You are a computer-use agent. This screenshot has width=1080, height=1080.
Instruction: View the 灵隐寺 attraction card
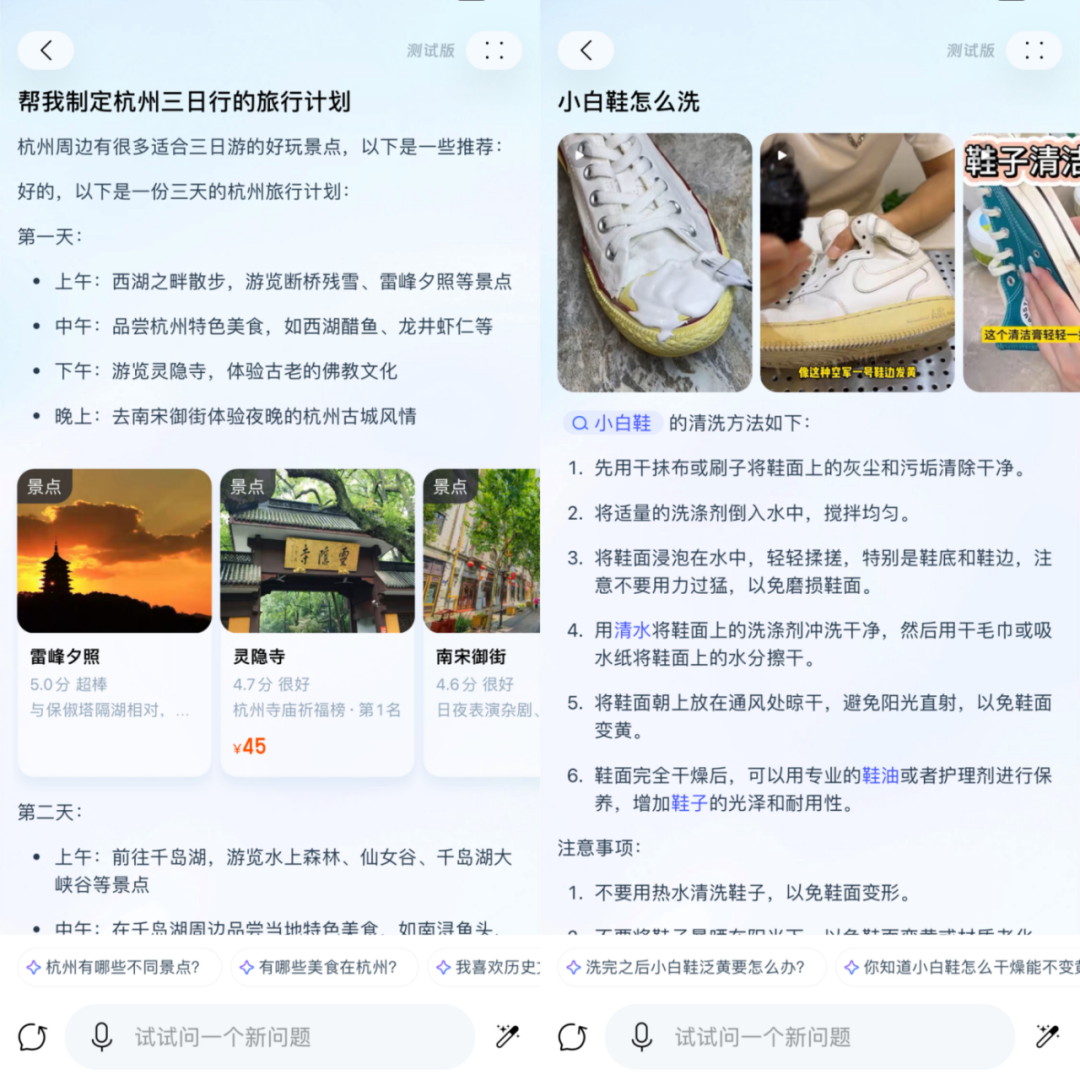click(317, 620)
